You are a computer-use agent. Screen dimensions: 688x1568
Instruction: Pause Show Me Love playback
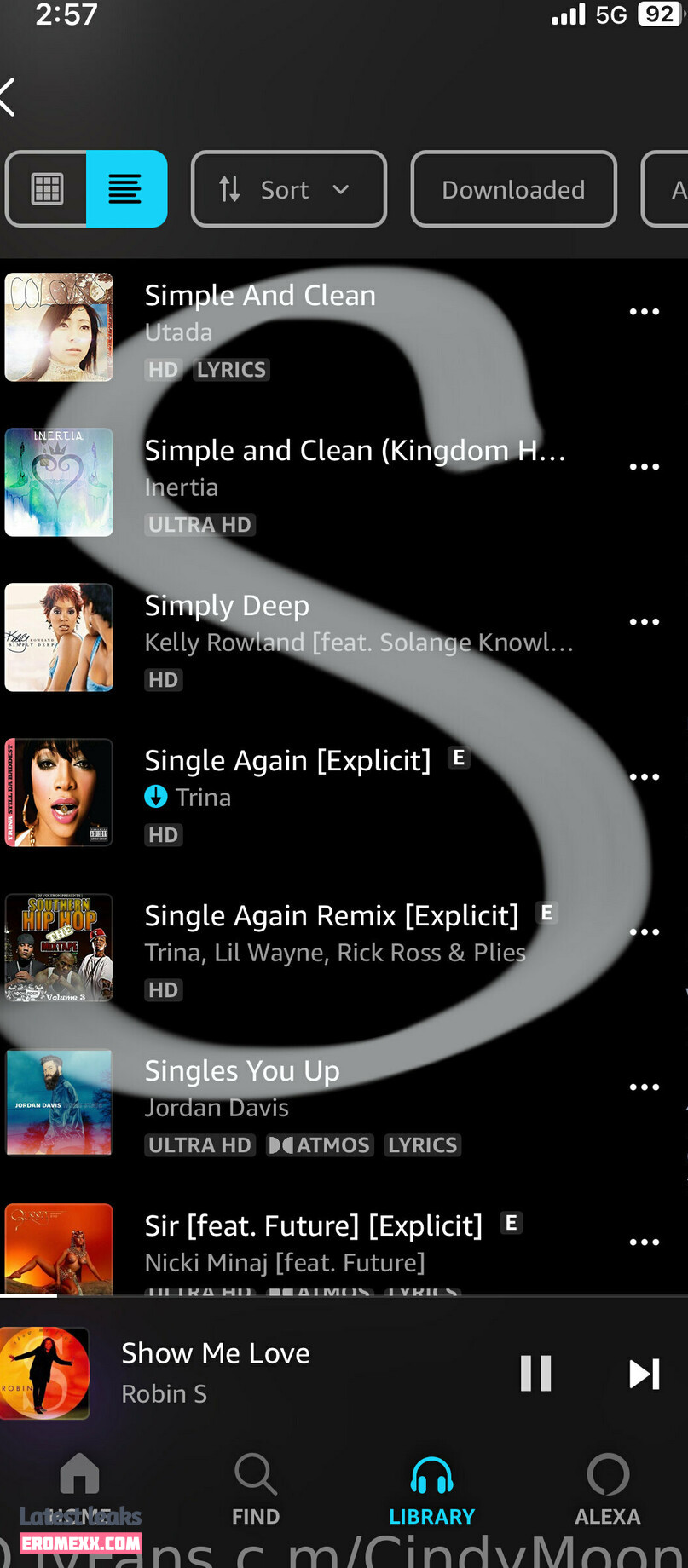coord(536,1373)
